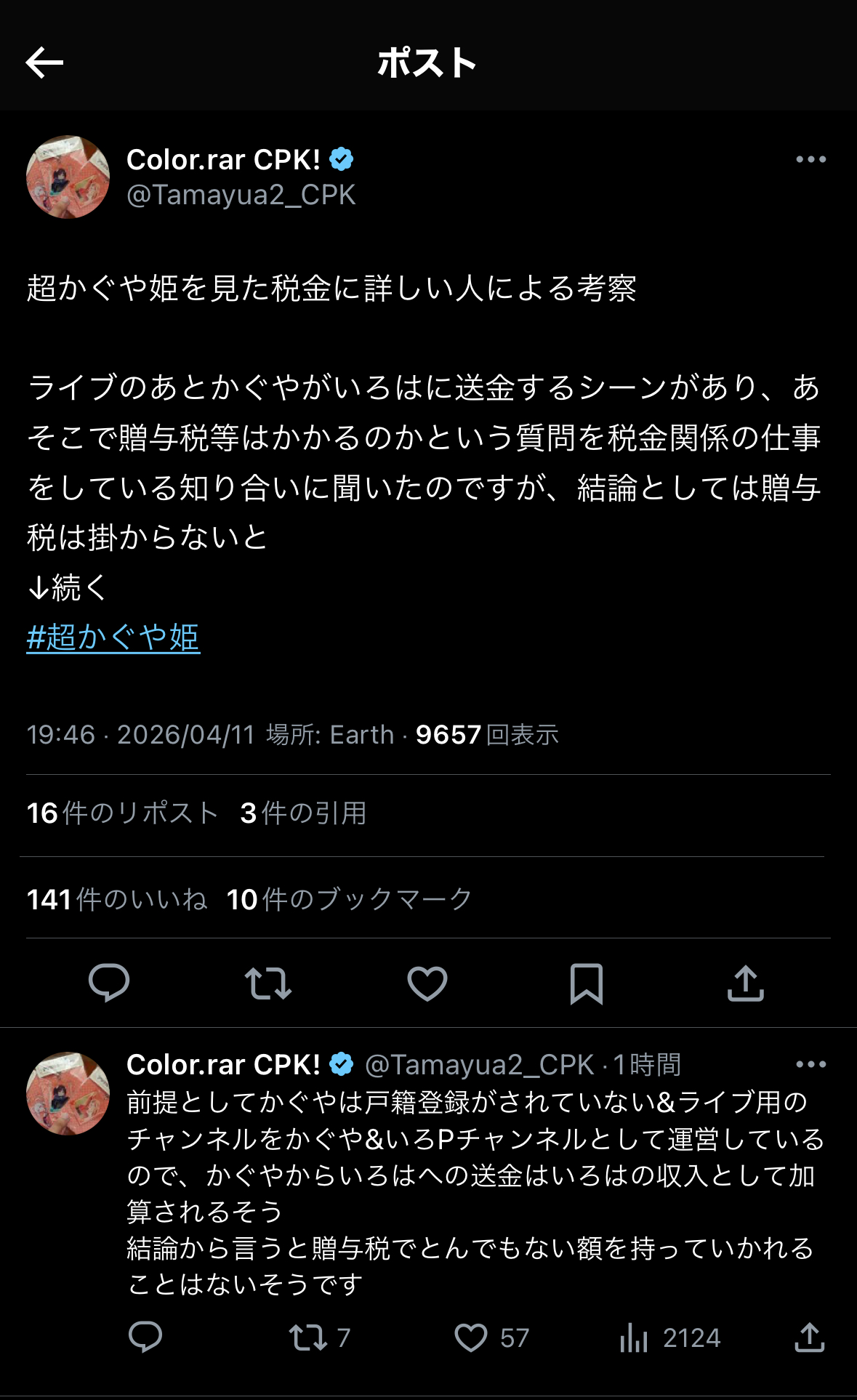Share the main post
This screenshot has width=857, height=1400.
745,983
